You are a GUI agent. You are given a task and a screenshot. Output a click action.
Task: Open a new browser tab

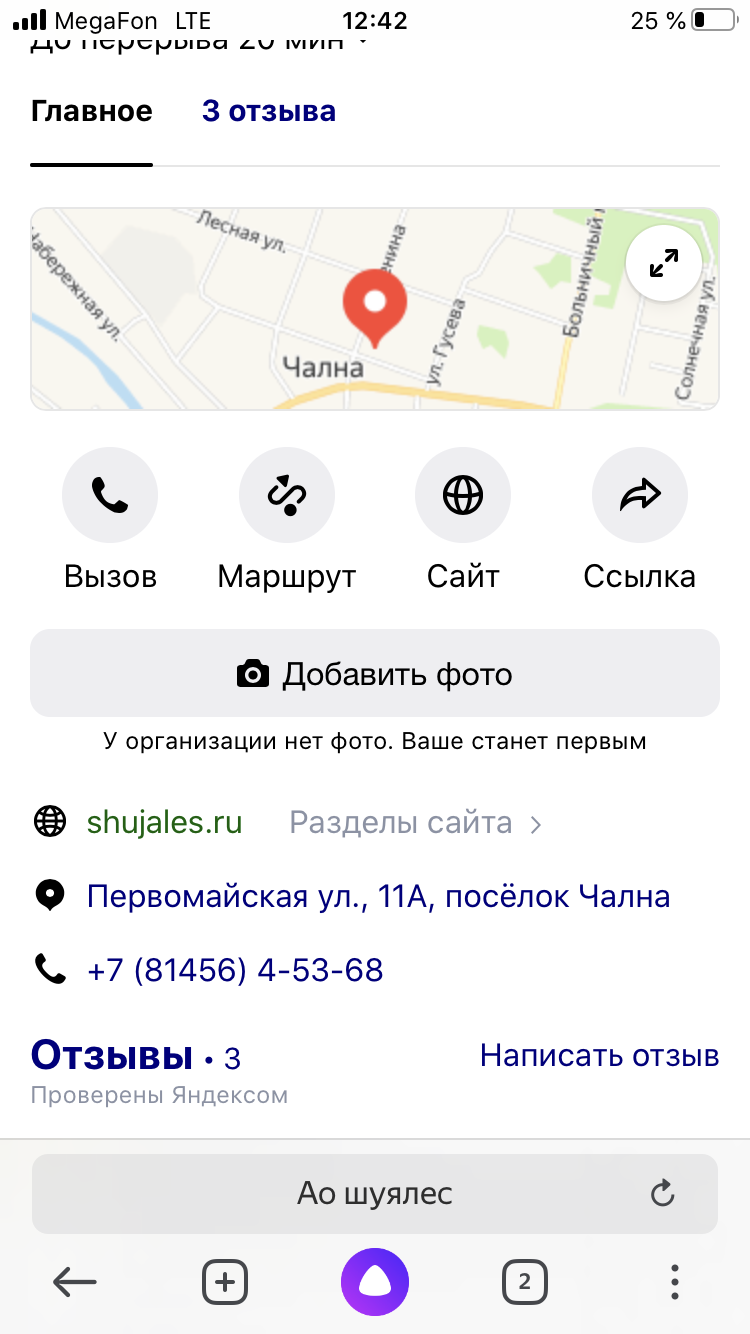click(225, 1281)
